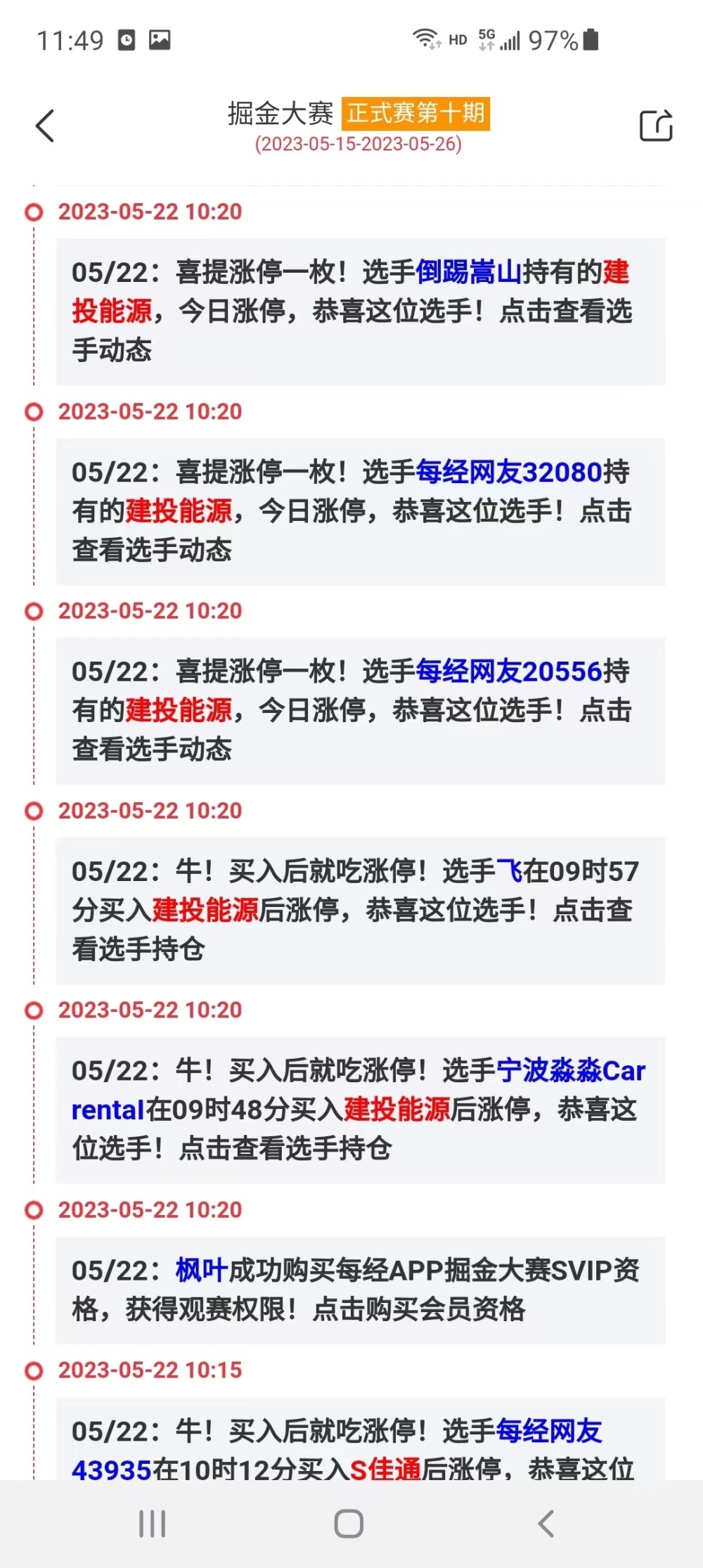Tap the 枫叶 user link
The image size is (703, 1568).
(x=201, y=1271)
